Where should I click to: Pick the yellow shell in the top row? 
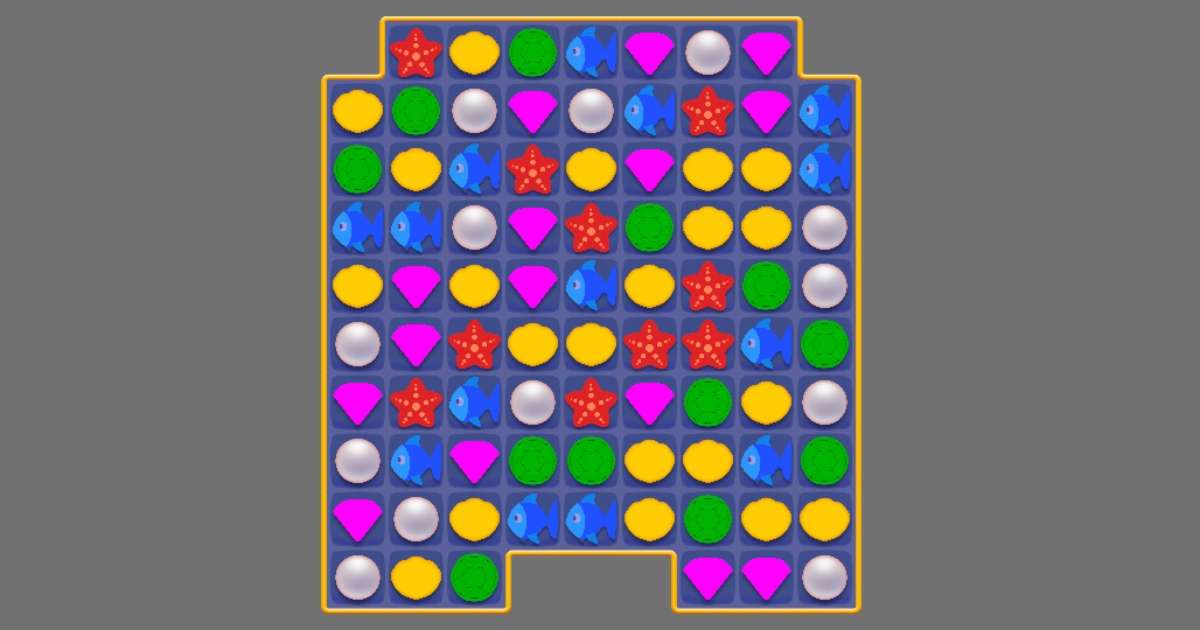pyautogui.click(x=475, y=53)
